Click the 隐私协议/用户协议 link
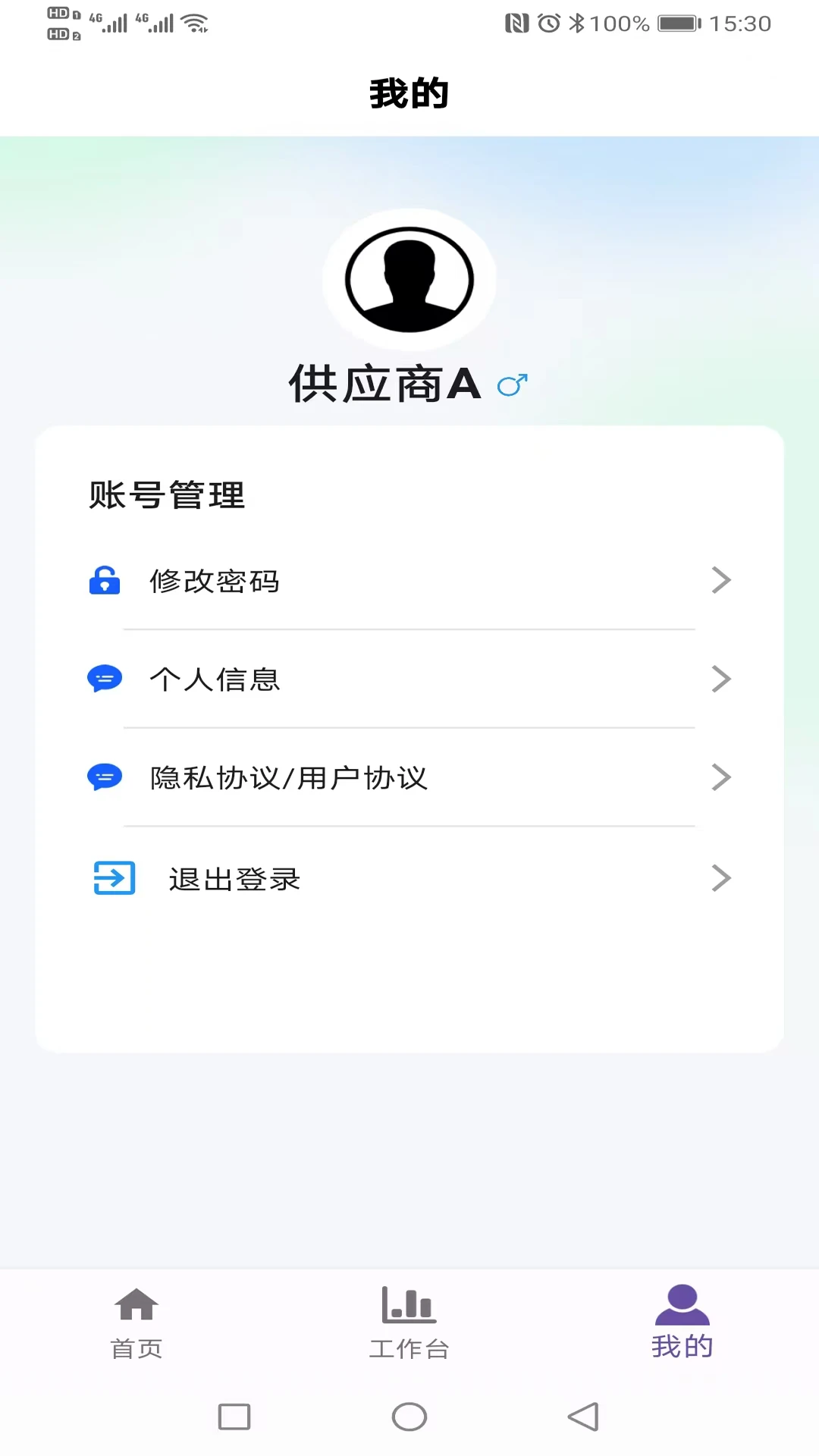Image resolution: width=819 pixels, height=1456 pixels. [288, 777]
